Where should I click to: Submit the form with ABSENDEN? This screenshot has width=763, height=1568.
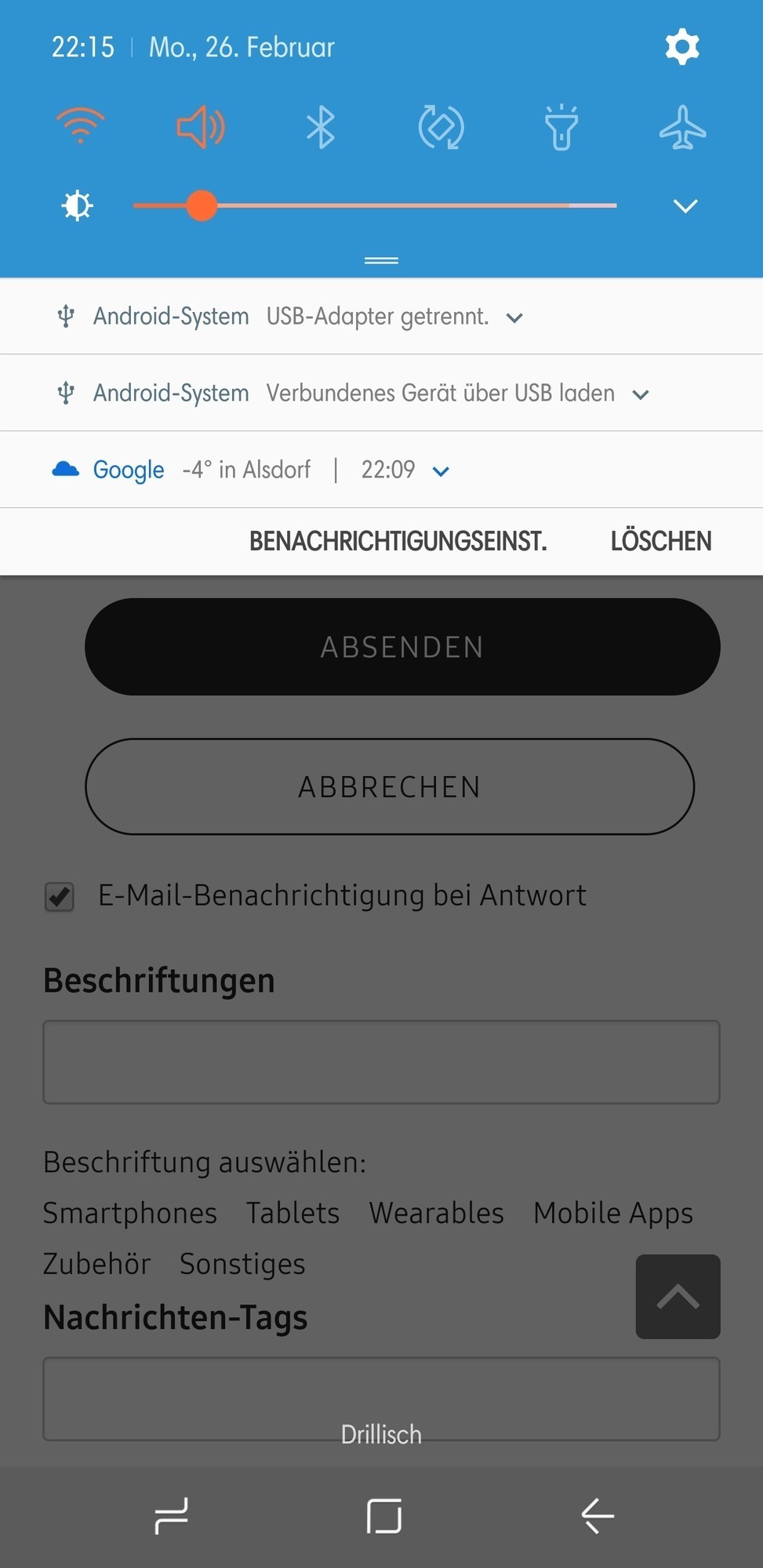point(401,647)
